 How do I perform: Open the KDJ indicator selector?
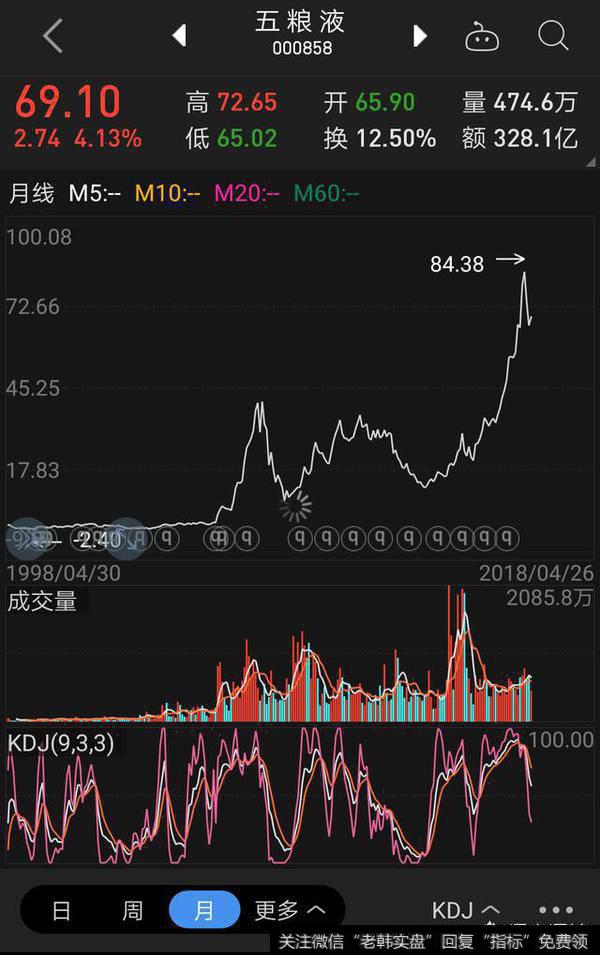click(465, 910)
